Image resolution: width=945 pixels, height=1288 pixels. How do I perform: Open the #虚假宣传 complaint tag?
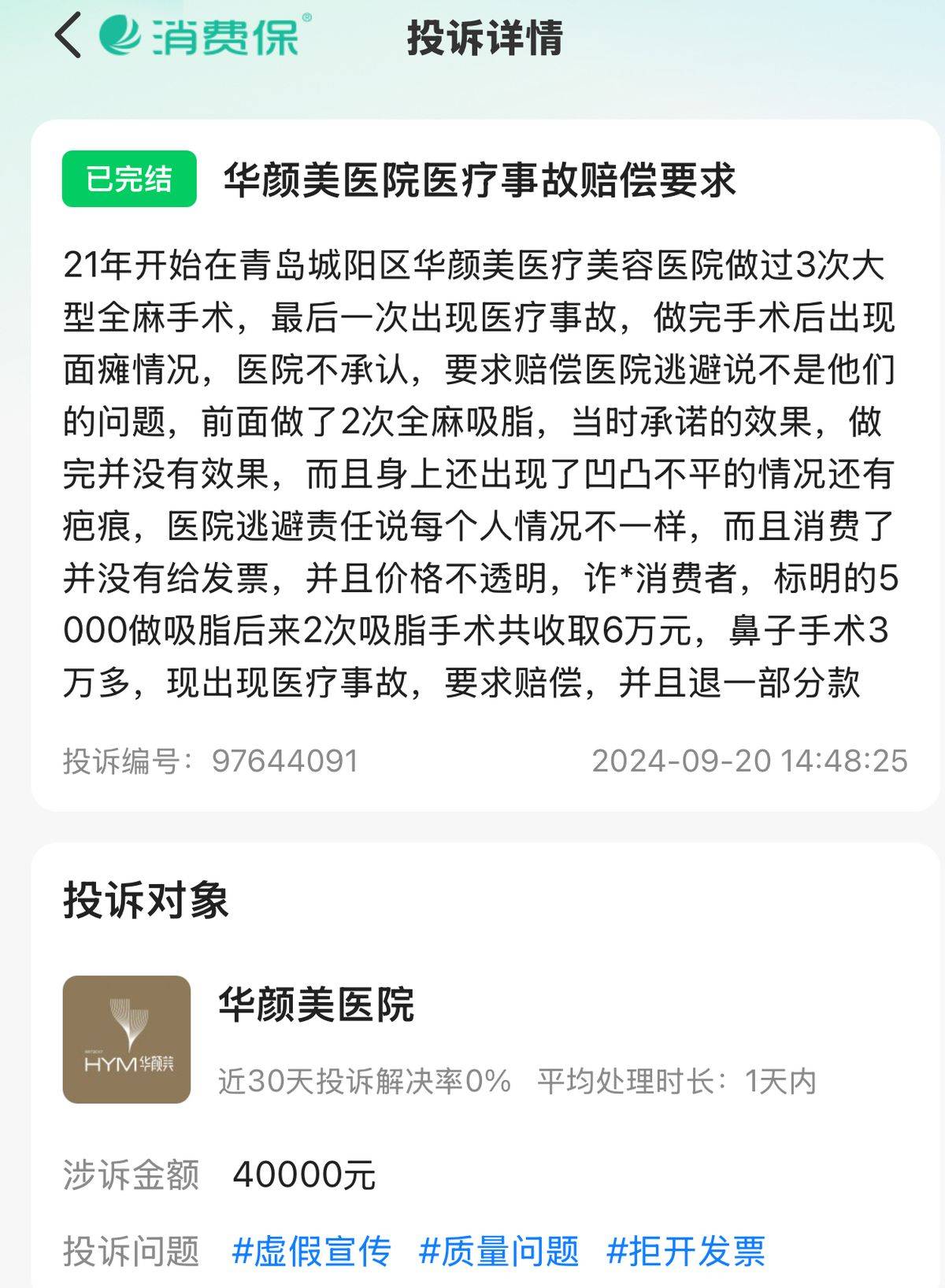point(312,1251)
